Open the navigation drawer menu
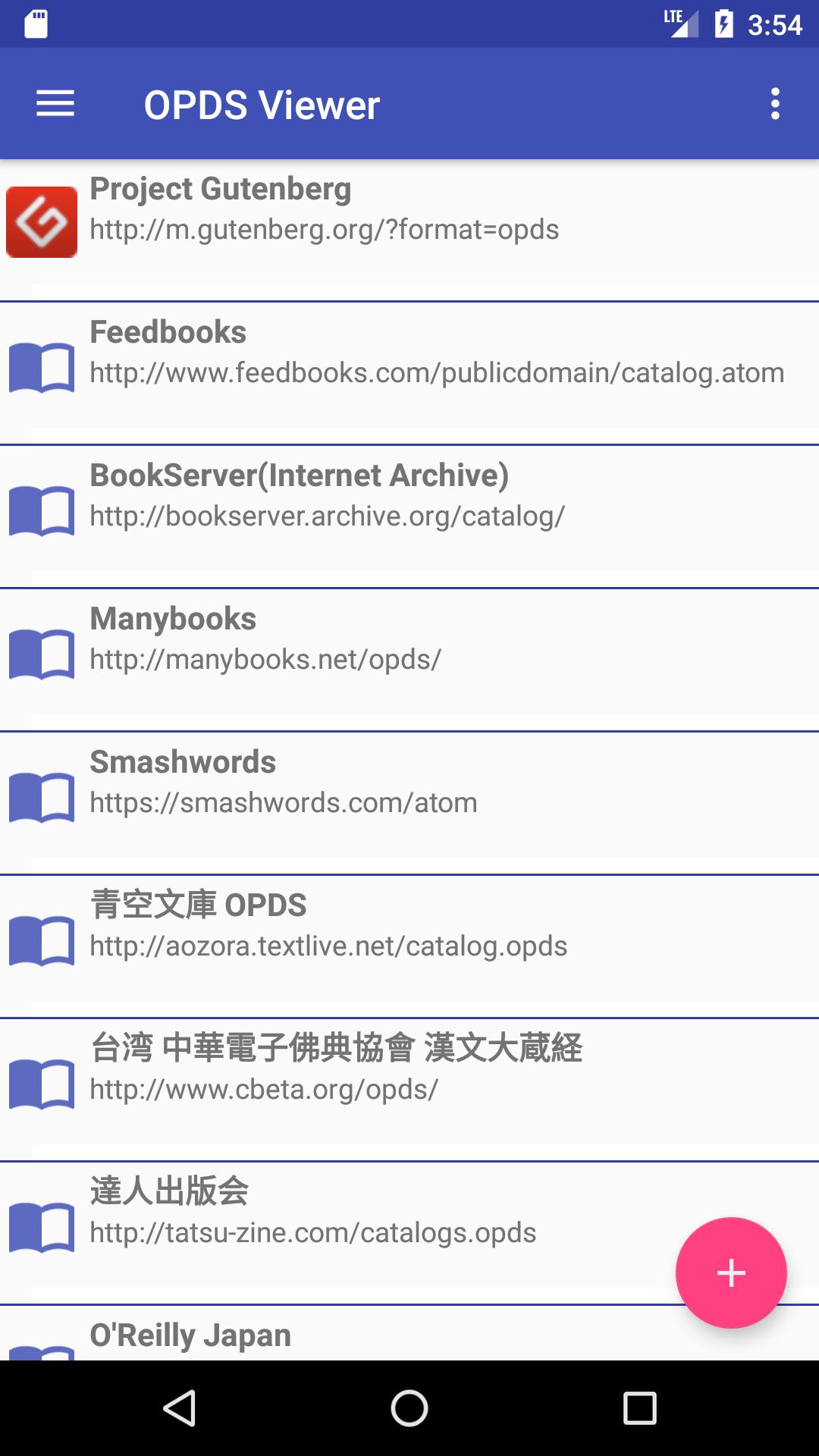Screen dimensions: 819x1456 point(55,104)
